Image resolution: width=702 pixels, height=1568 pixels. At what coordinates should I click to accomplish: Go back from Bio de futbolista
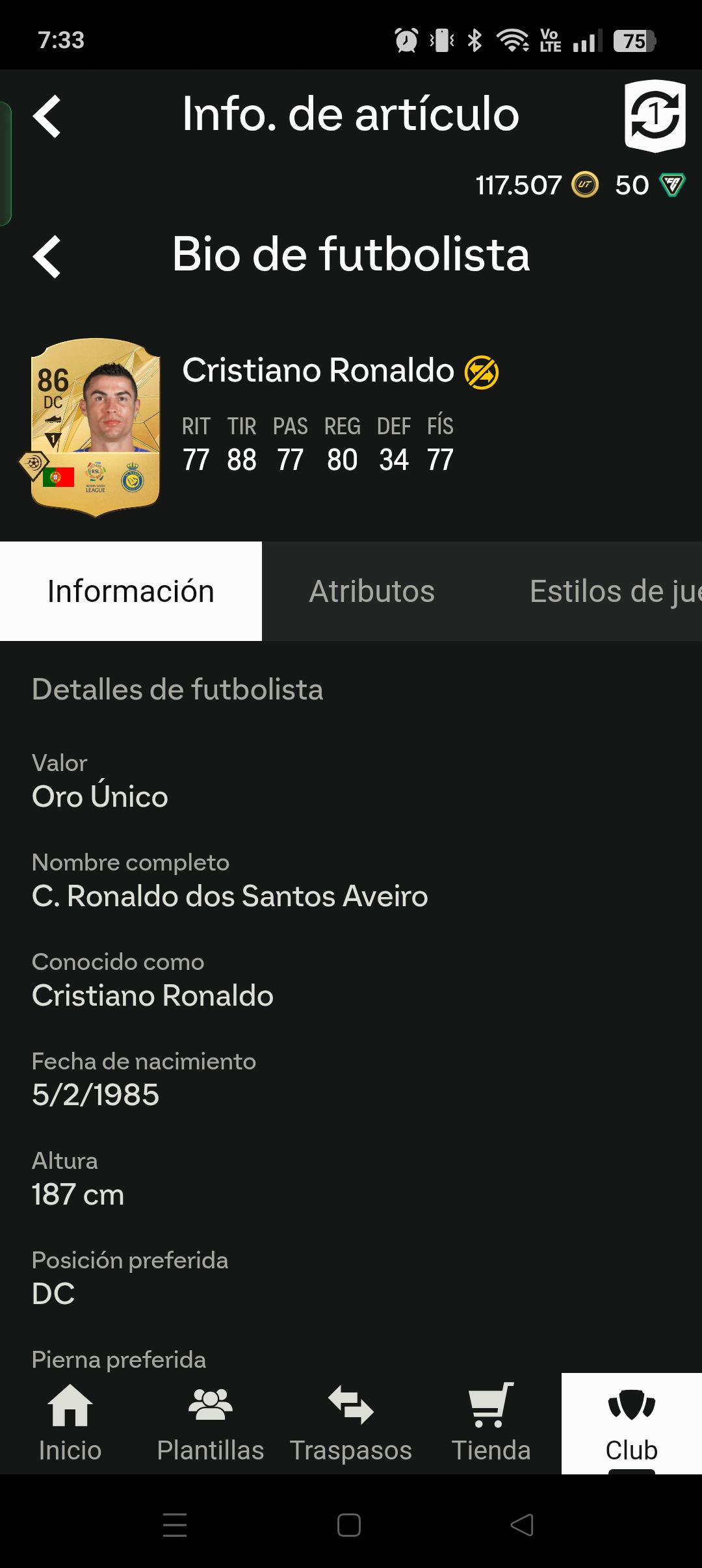47,256
